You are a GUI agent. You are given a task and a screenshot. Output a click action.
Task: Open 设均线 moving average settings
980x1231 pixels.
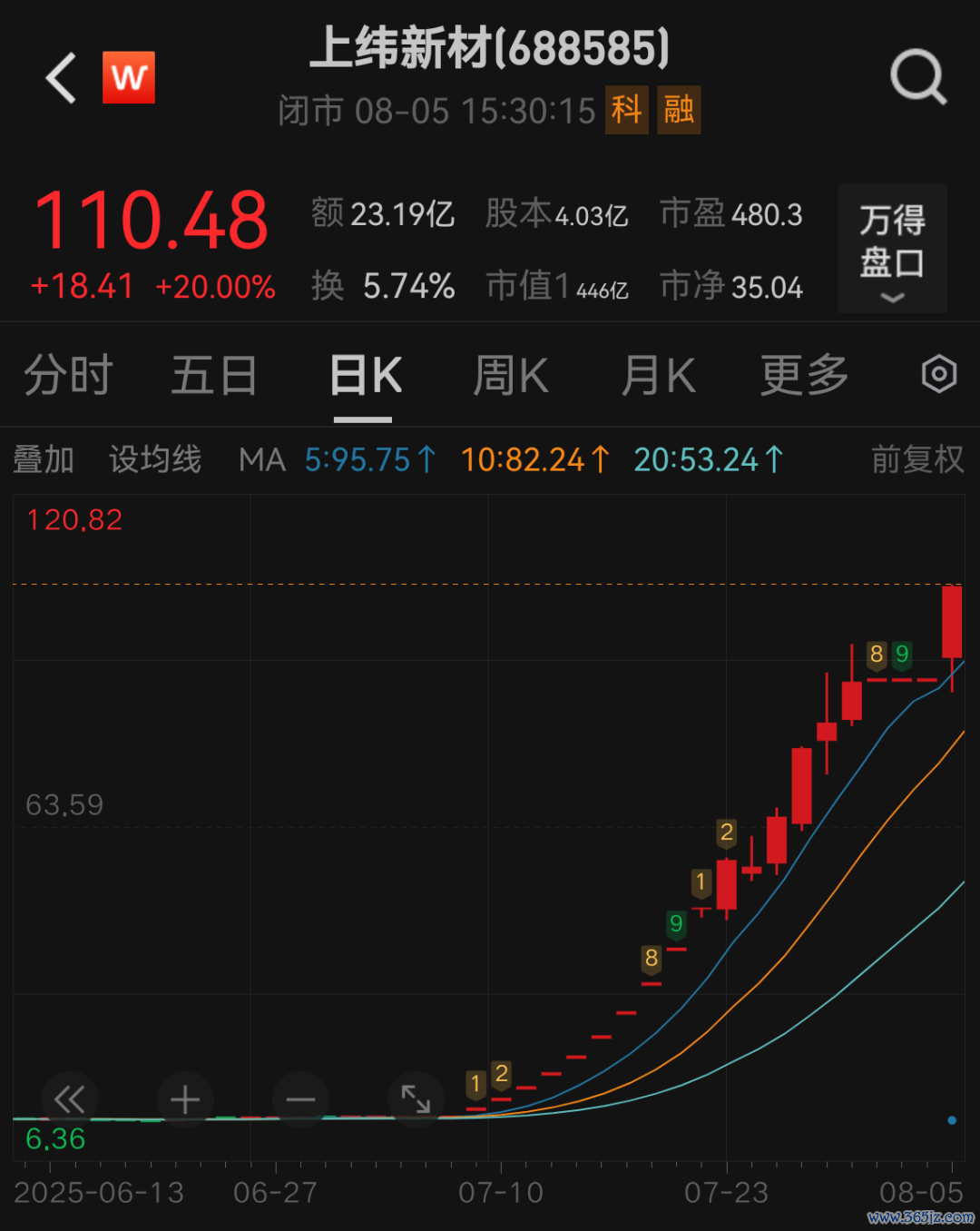point(155,459)
